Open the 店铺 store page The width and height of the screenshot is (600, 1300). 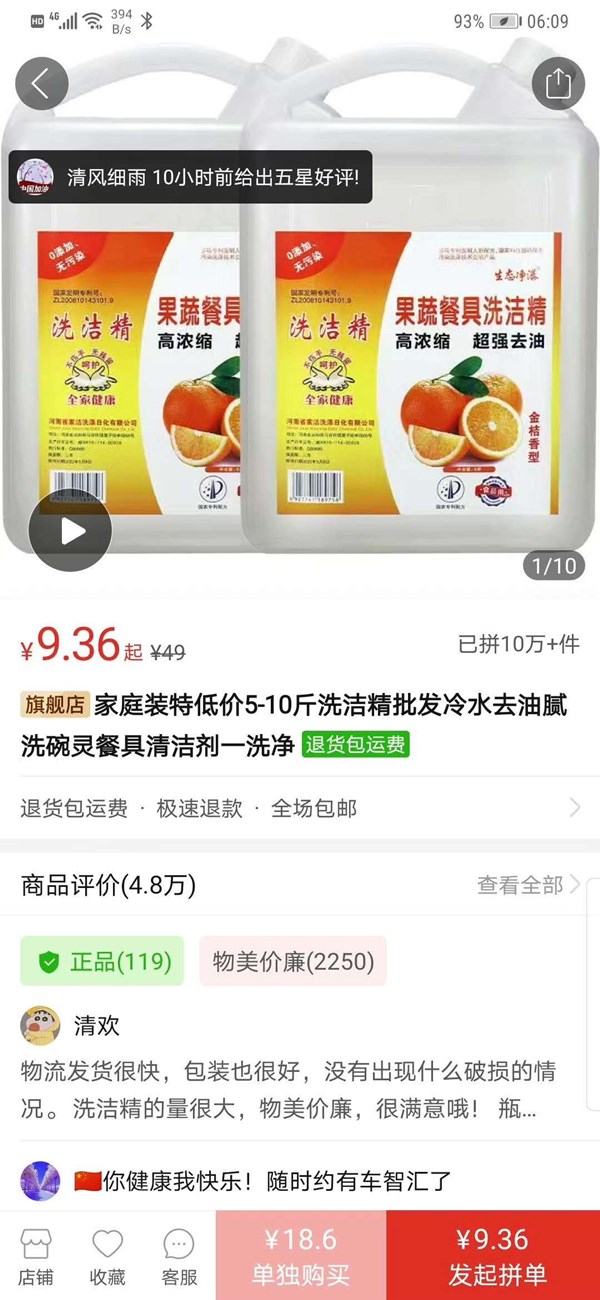tap(37, 1256)
